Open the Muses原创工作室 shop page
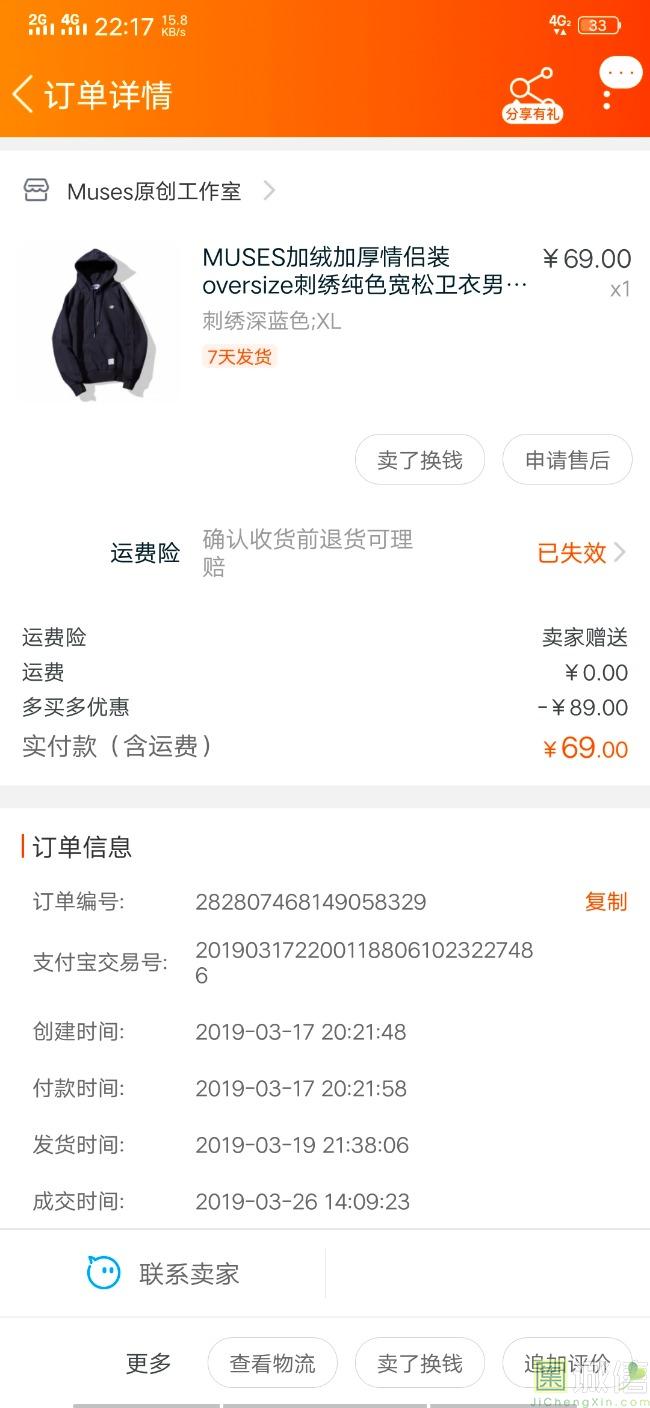650x1408 pixels. click(x=155, y=191)
